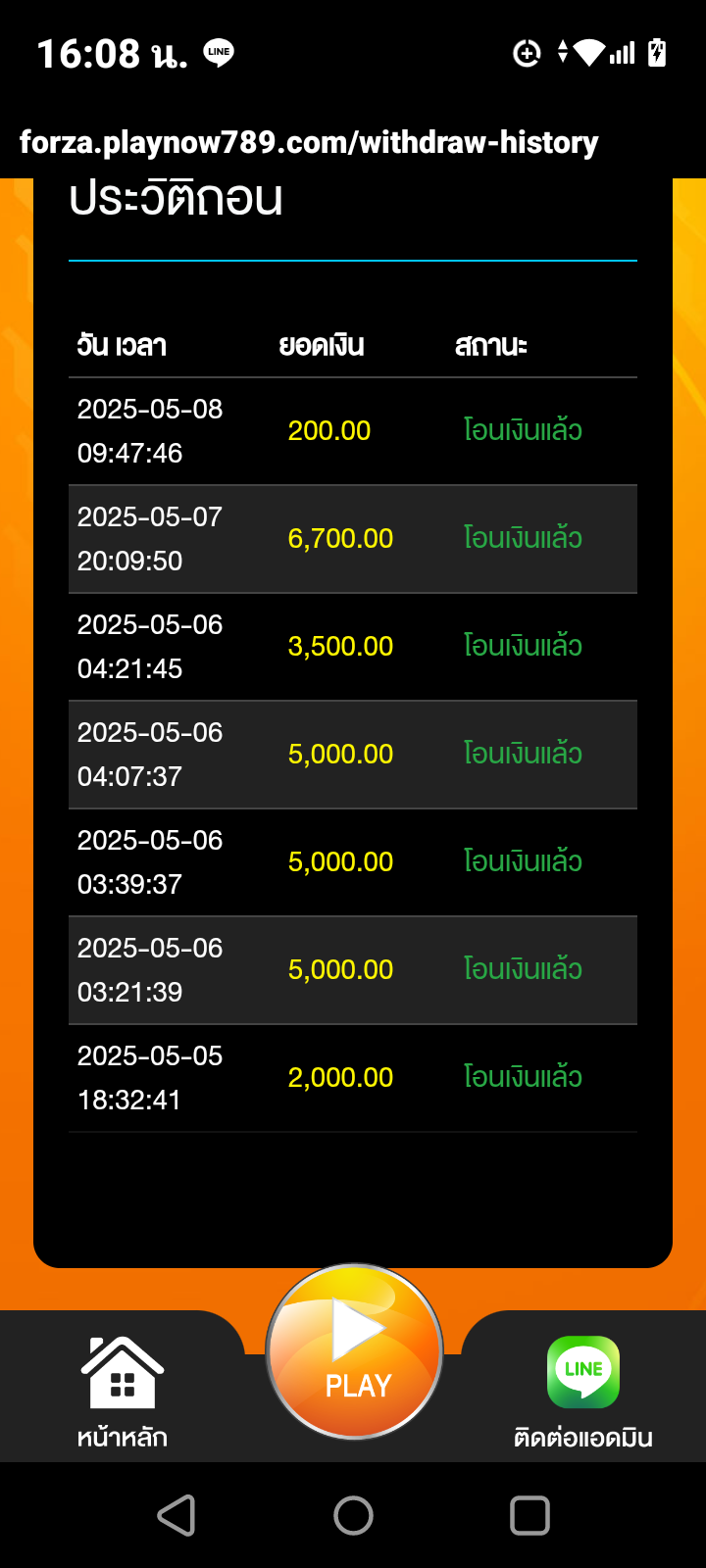Go to the หน้าหลัก home tab
Image resolution: width=706 pixels, height=1568 pixels.
(123, 1392)
